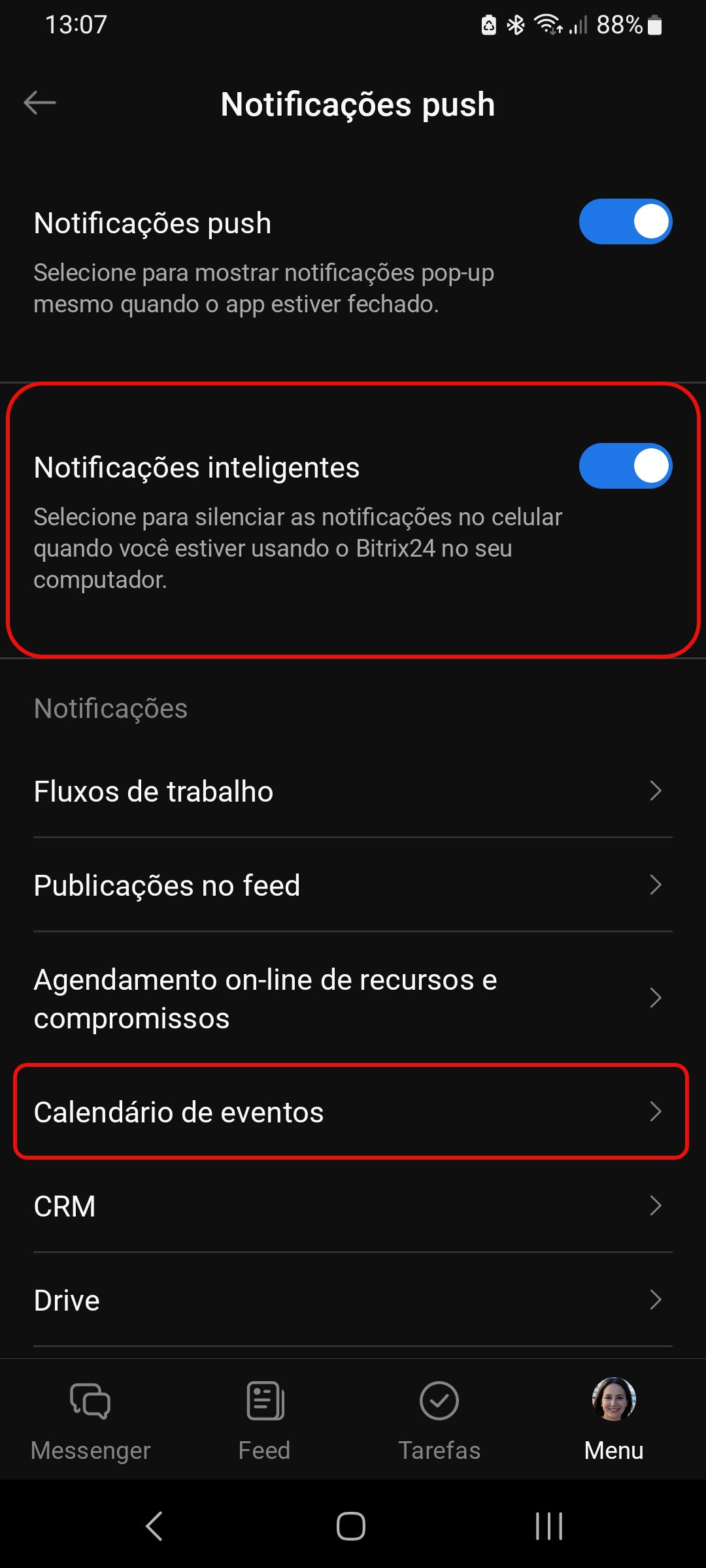Open CRM notification settings
Viewport: 706px width, 1568px height.
point(353,1206)
